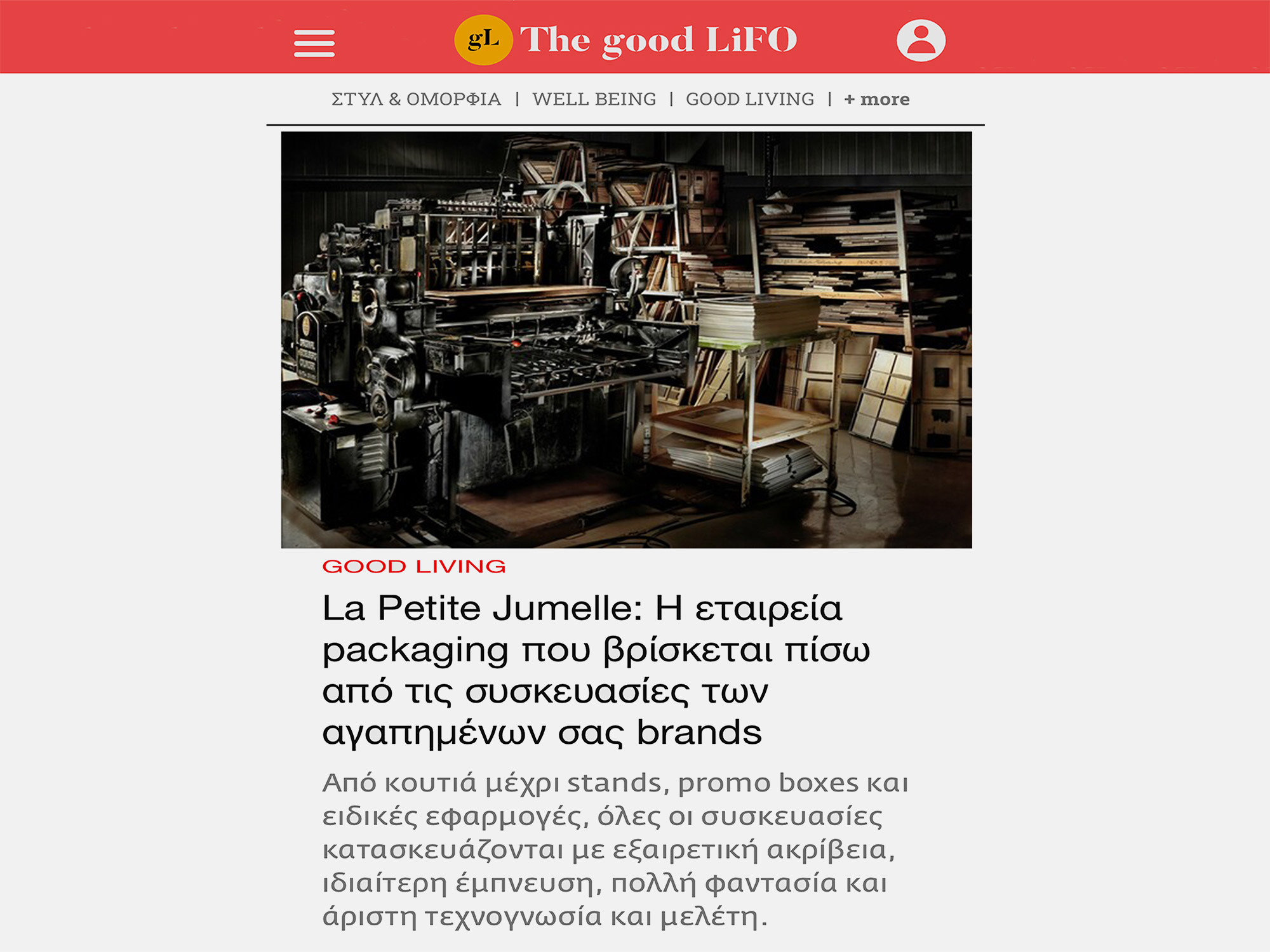This screenshot has width=1270, height=952.
Task: Go to The good LiFO homepage
Action: 626,40
